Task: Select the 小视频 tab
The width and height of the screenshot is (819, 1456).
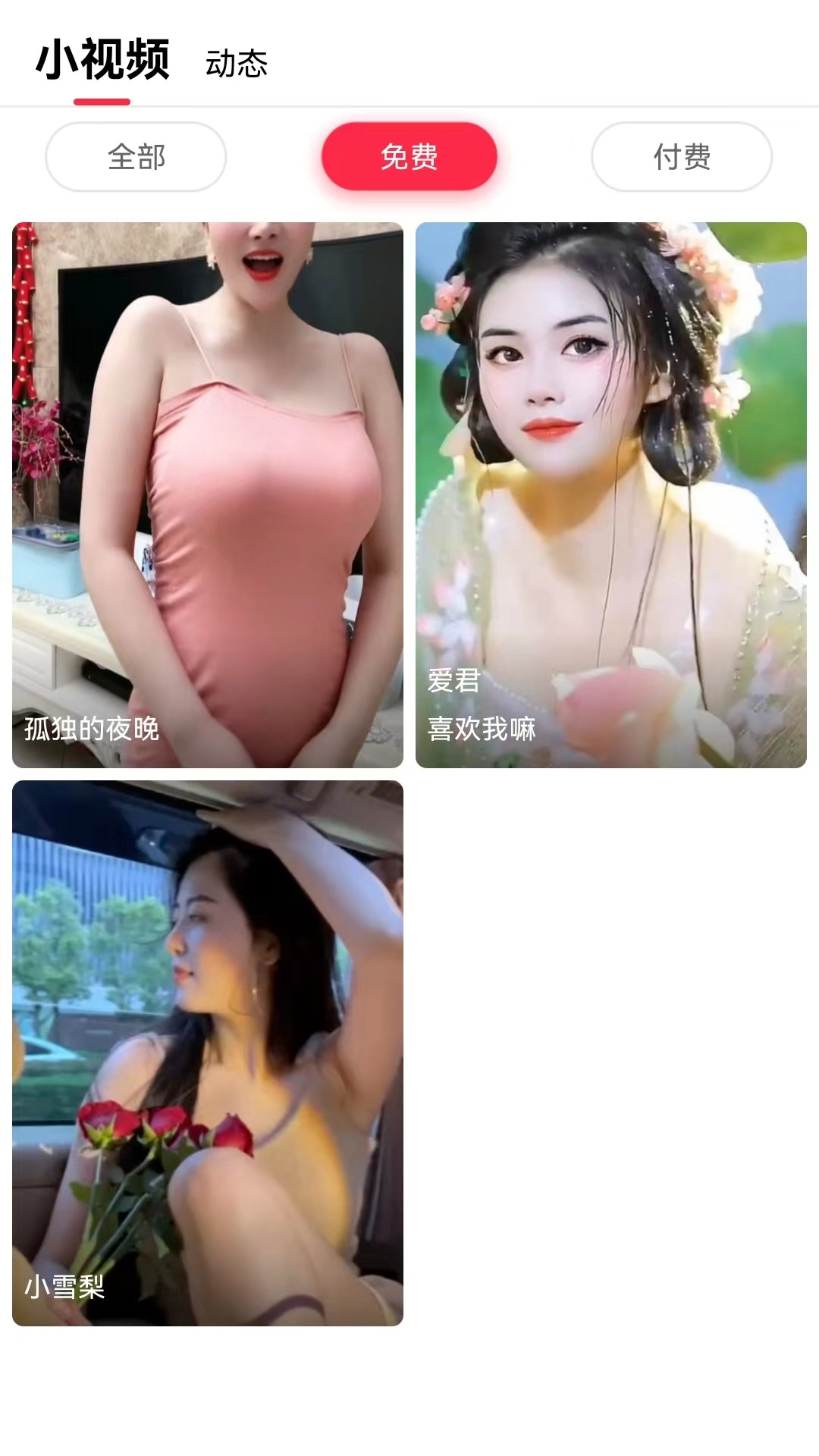Action: tap(102, 61)
